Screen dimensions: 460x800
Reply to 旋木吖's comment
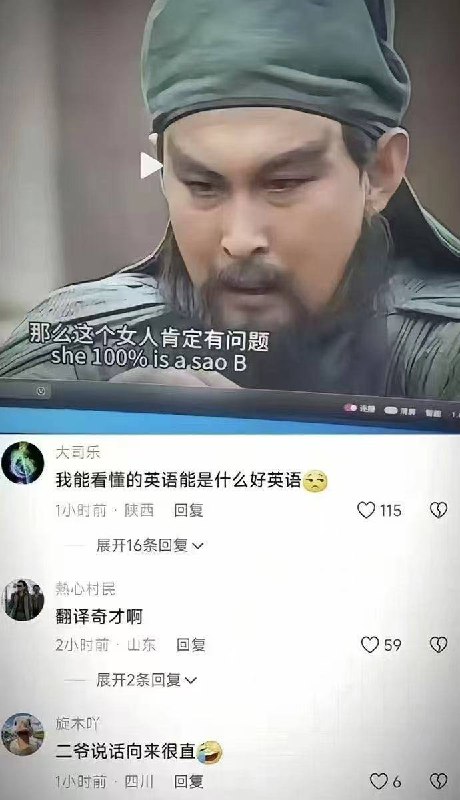pyautogui.click(x=189, y=781)
